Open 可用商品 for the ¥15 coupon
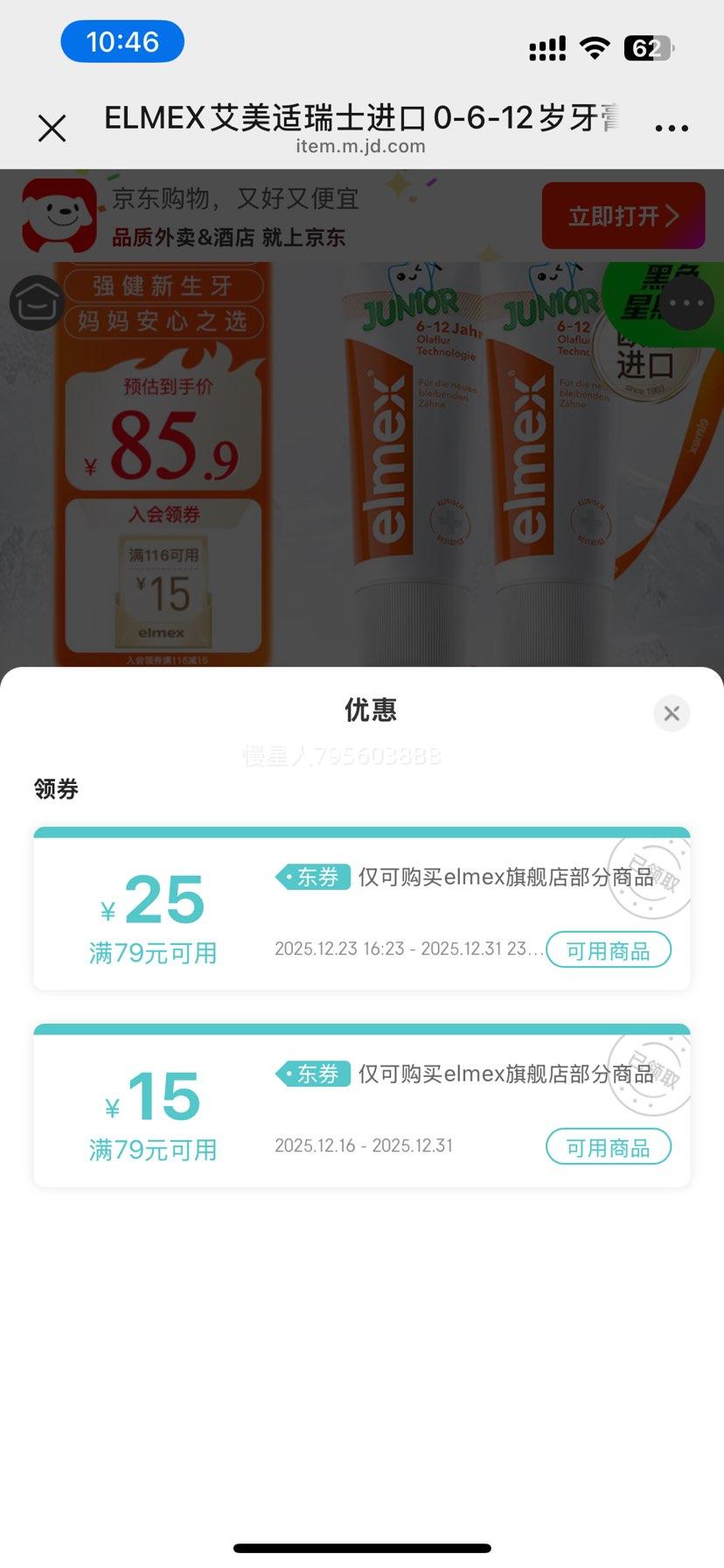Viewport: 724px width, 1568px height. (608, 1145)
